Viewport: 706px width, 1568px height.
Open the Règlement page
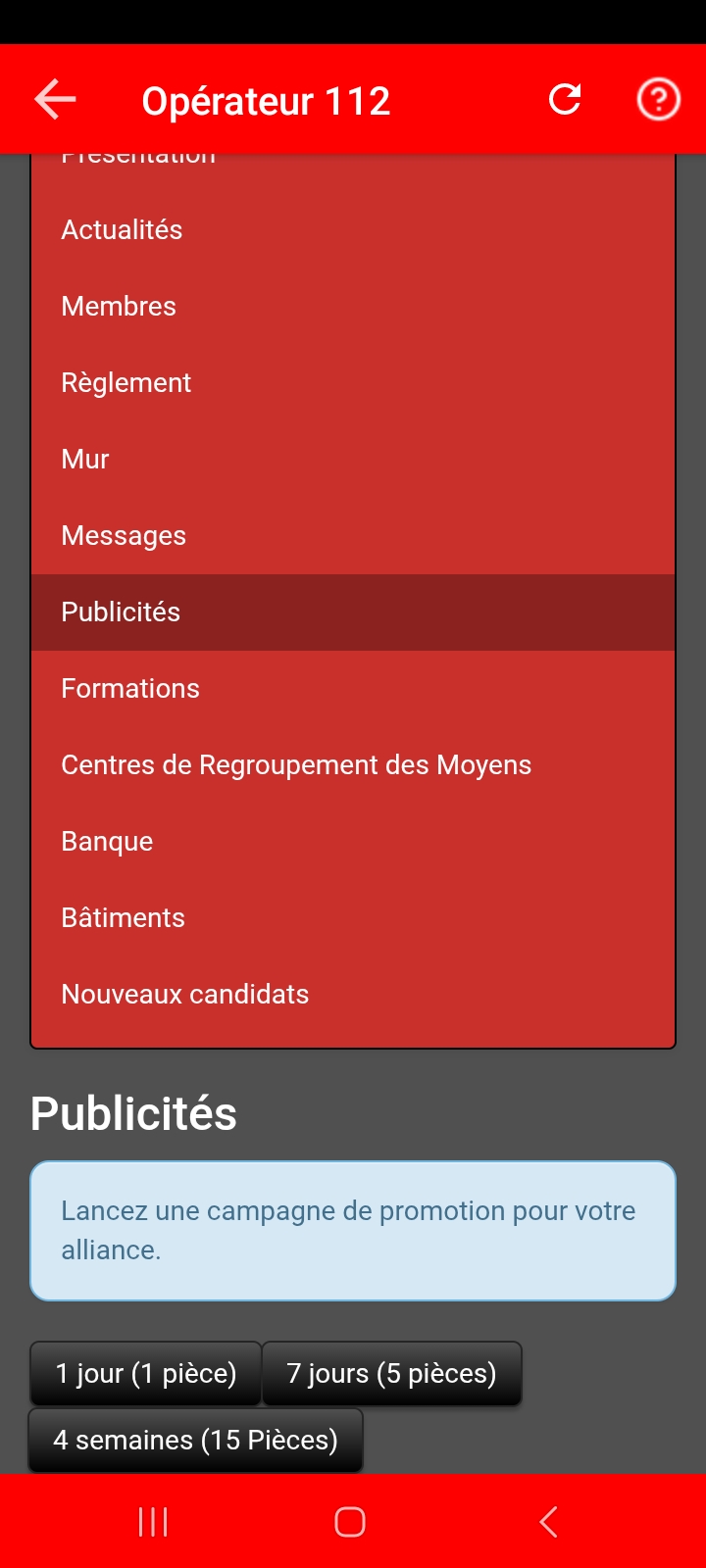coord(126,382)
